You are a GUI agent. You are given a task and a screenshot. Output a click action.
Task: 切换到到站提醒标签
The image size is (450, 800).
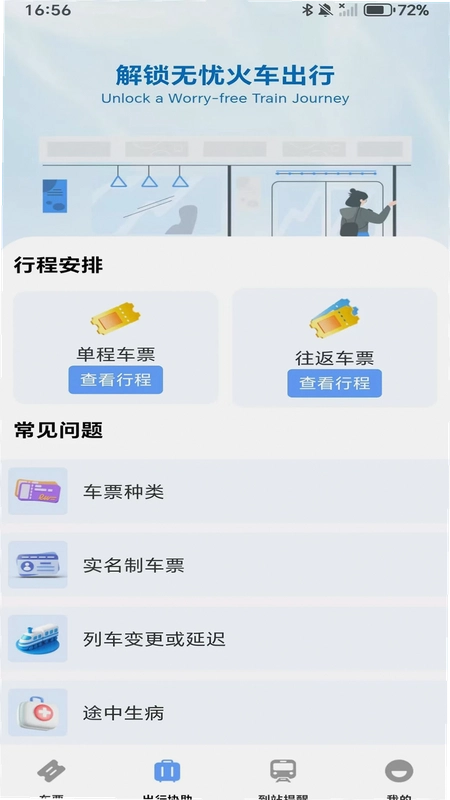pos(283,777)
